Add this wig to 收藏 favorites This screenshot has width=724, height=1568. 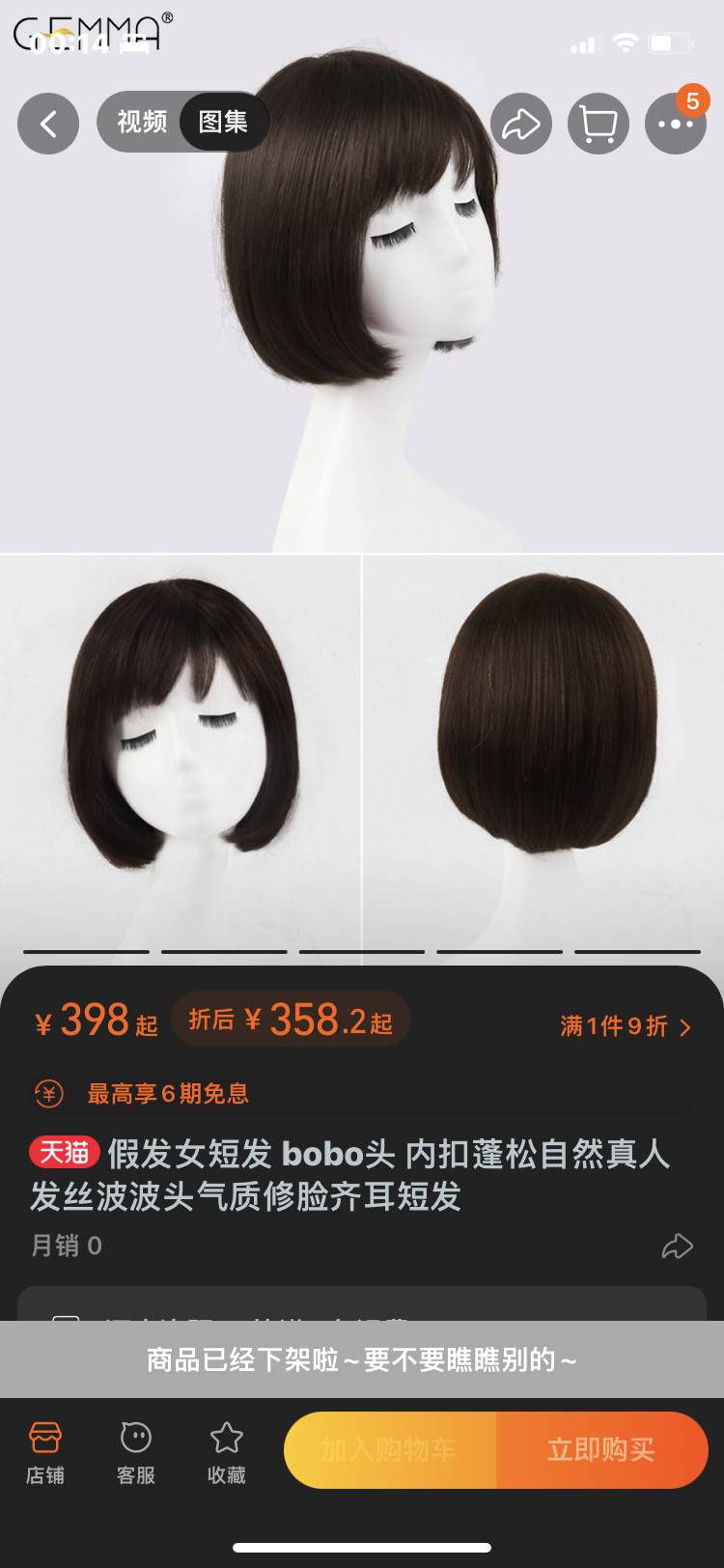227,1452
